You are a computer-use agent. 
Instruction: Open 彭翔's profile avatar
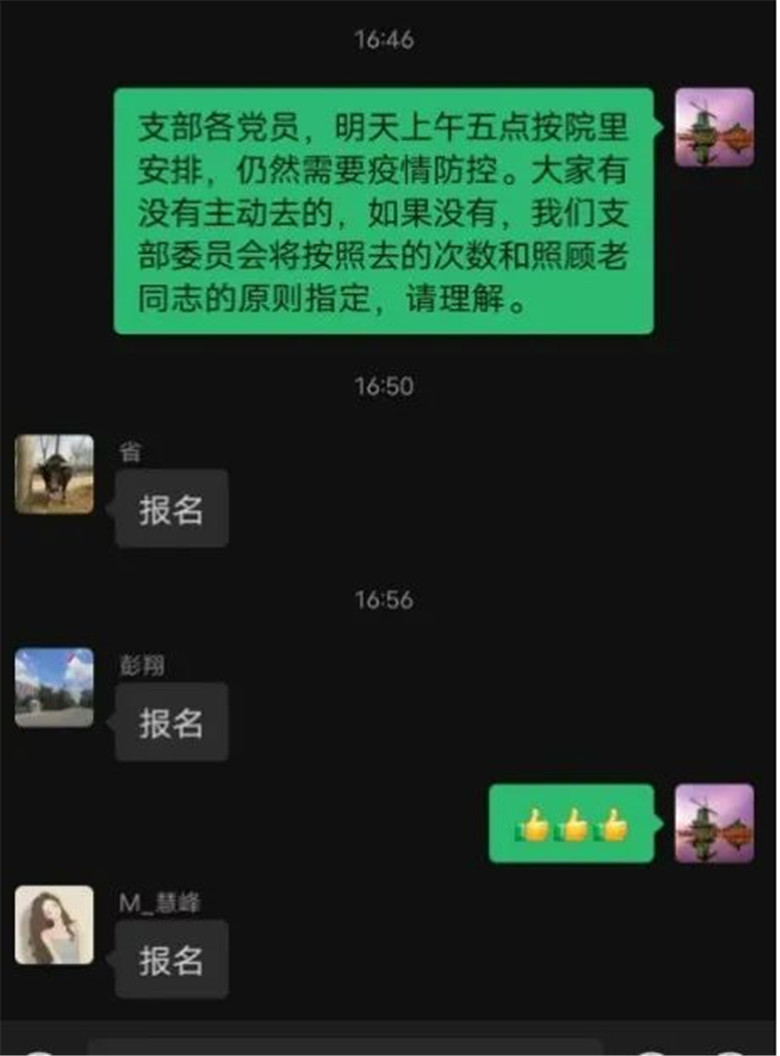(x=54, y=687)
